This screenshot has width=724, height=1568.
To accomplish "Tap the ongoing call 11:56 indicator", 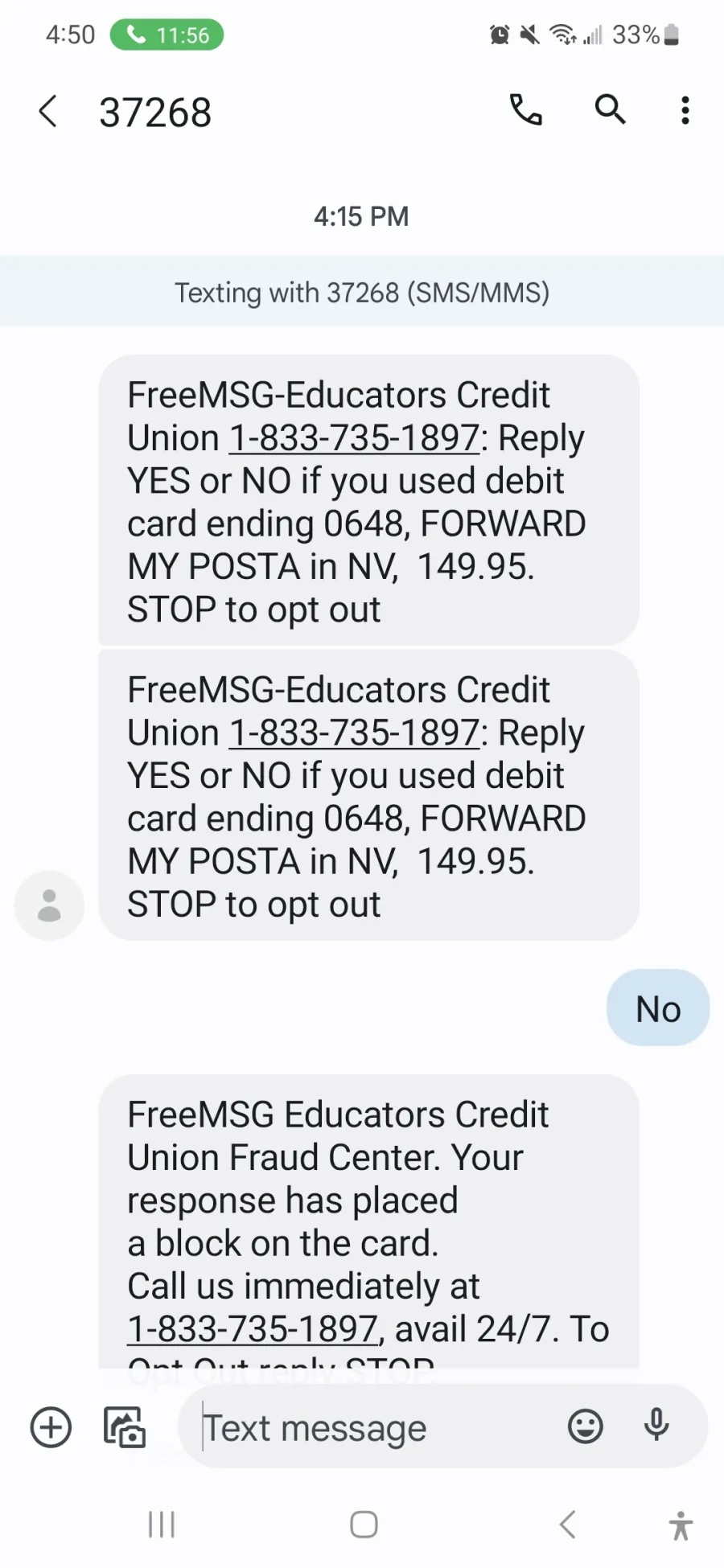I will pos(167,35).
